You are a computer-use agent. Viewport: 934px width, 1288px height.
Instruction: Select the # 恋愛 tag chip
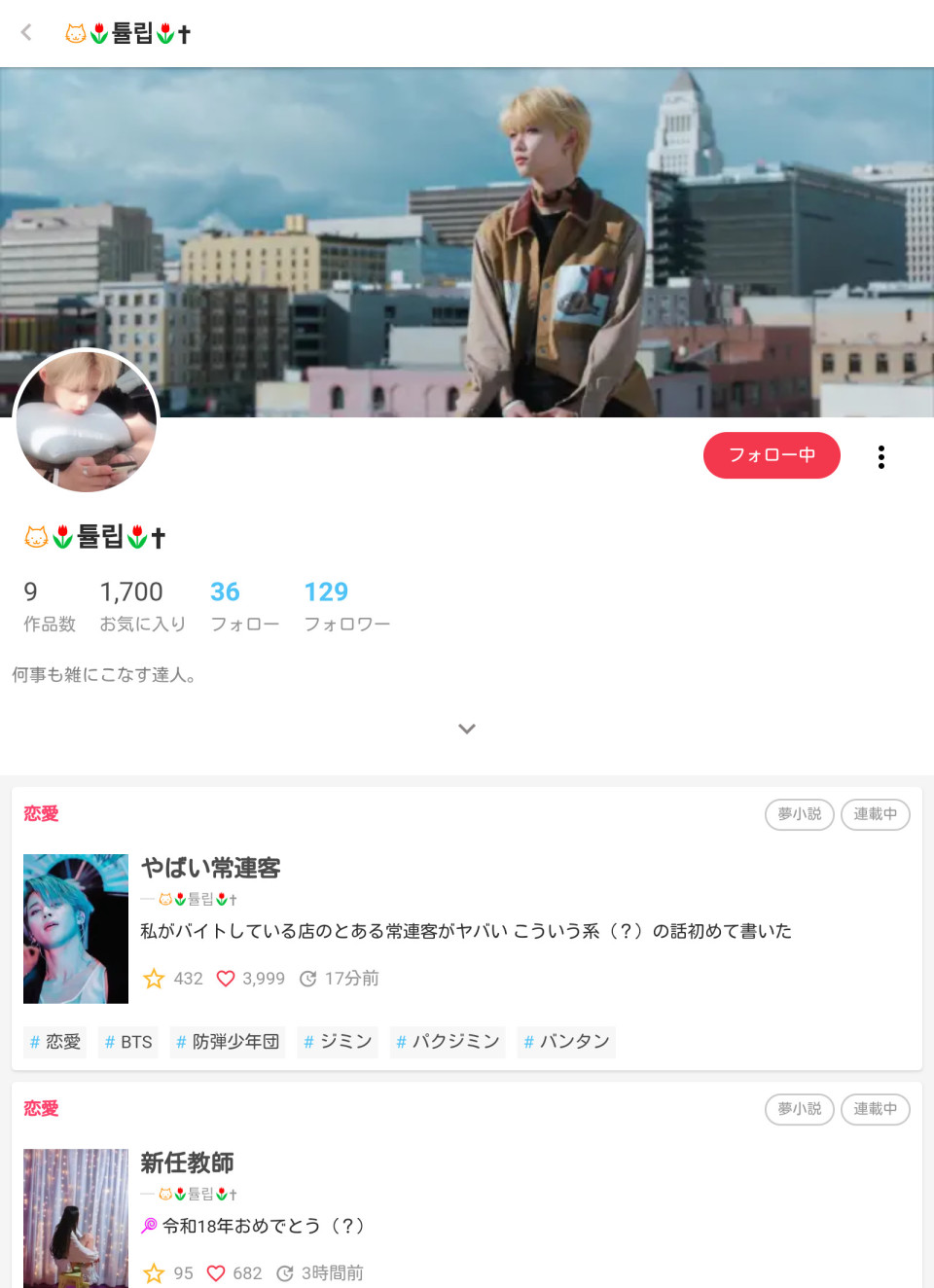tap(55, 1042)
